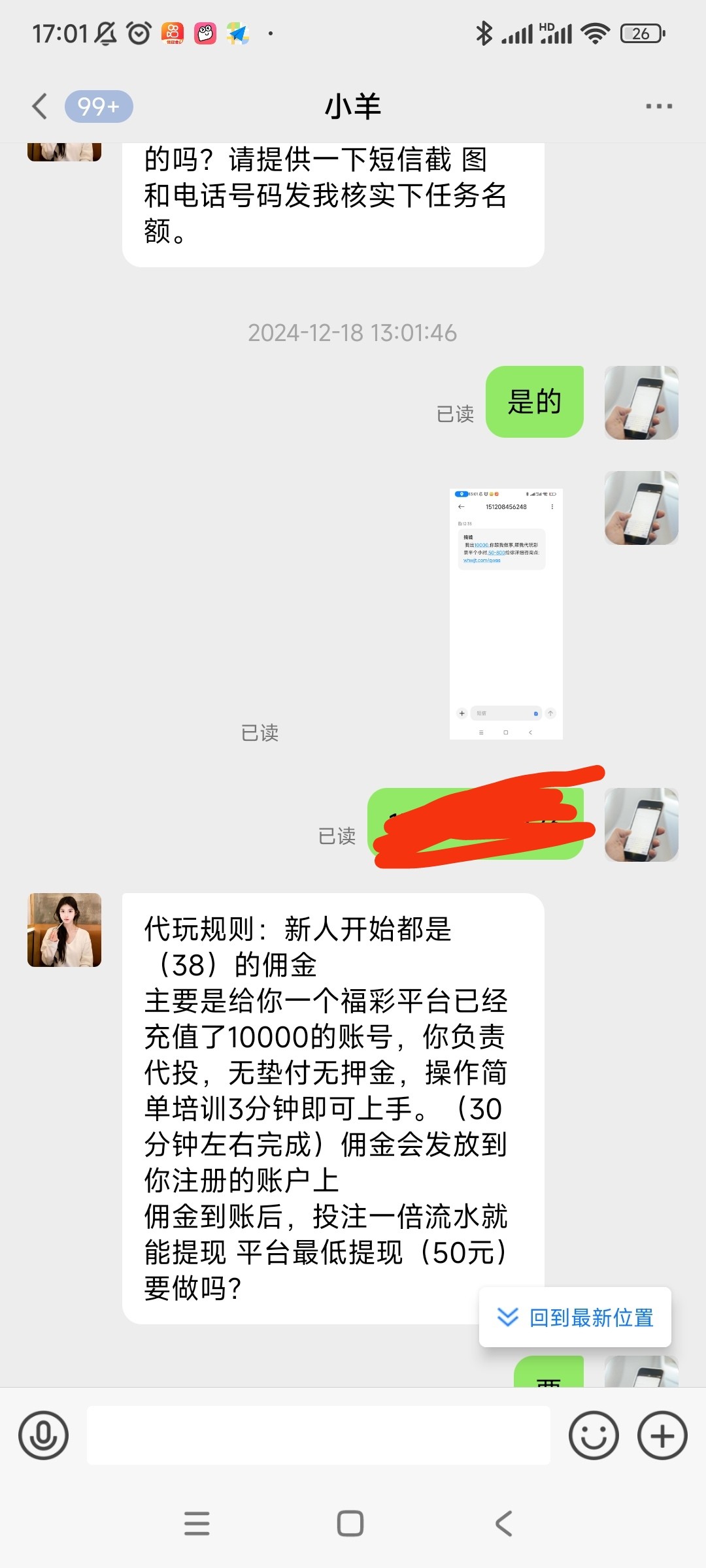Open the emoji picker

pos(594,1435)
